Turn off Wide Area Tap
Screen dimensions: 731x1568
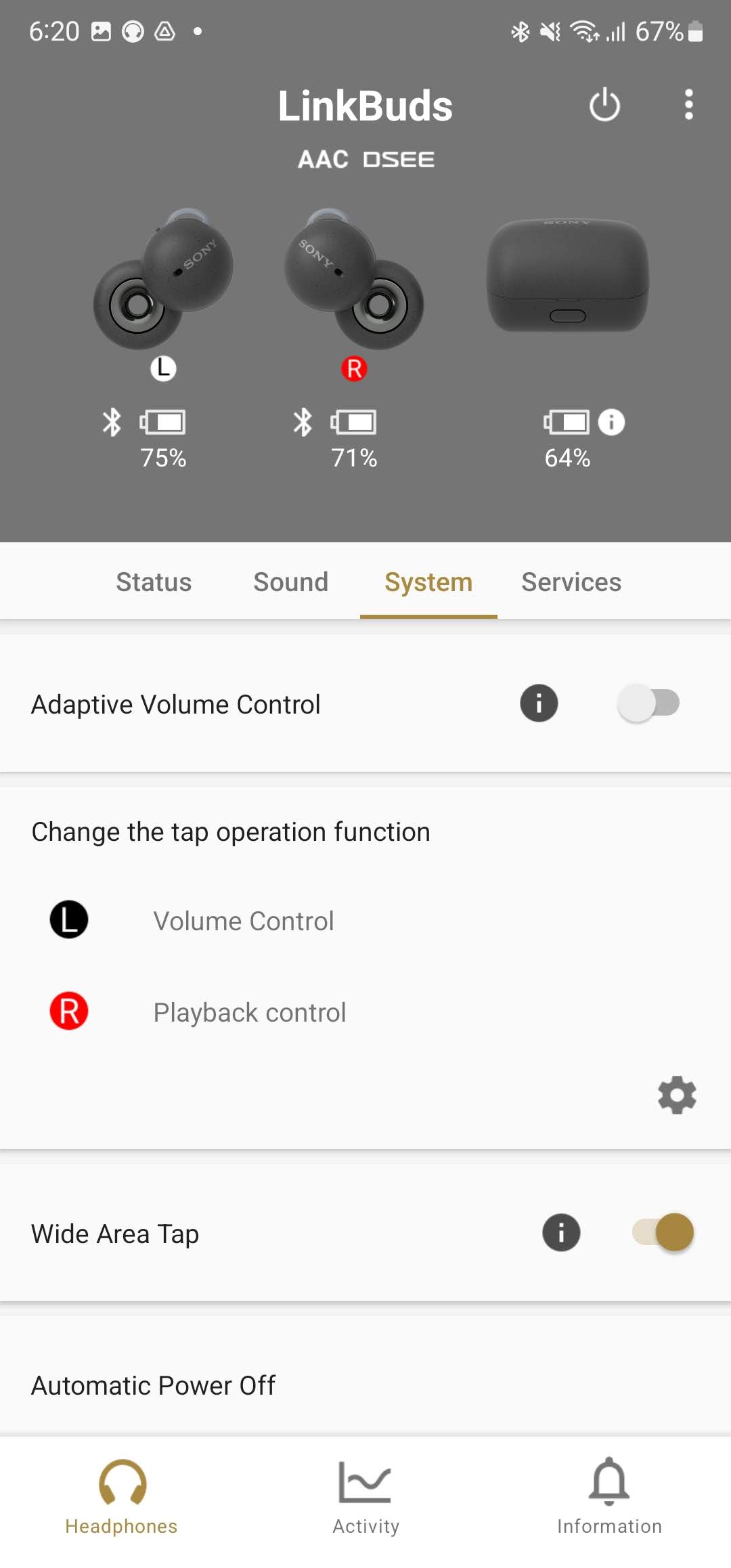[x=663, y=1232]
